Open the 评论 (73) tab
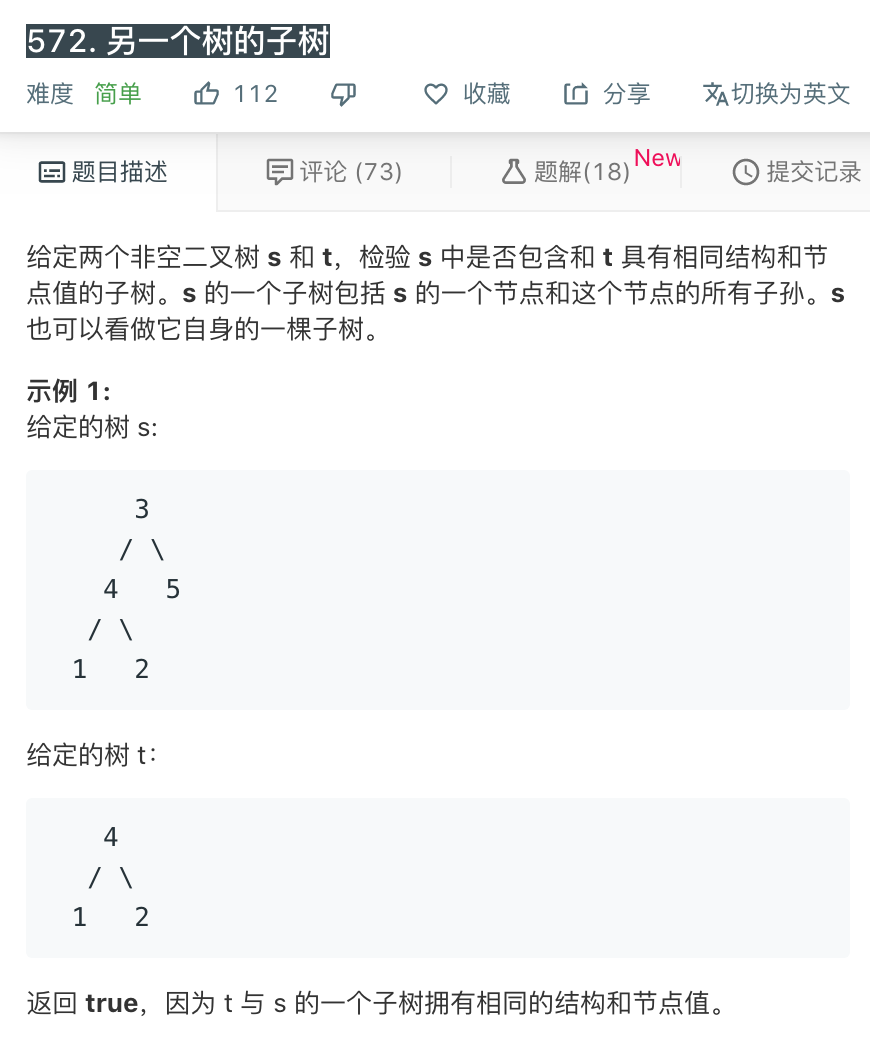Image resolution: width=870 pixels, height=1050 pixels. click(334, 172)
